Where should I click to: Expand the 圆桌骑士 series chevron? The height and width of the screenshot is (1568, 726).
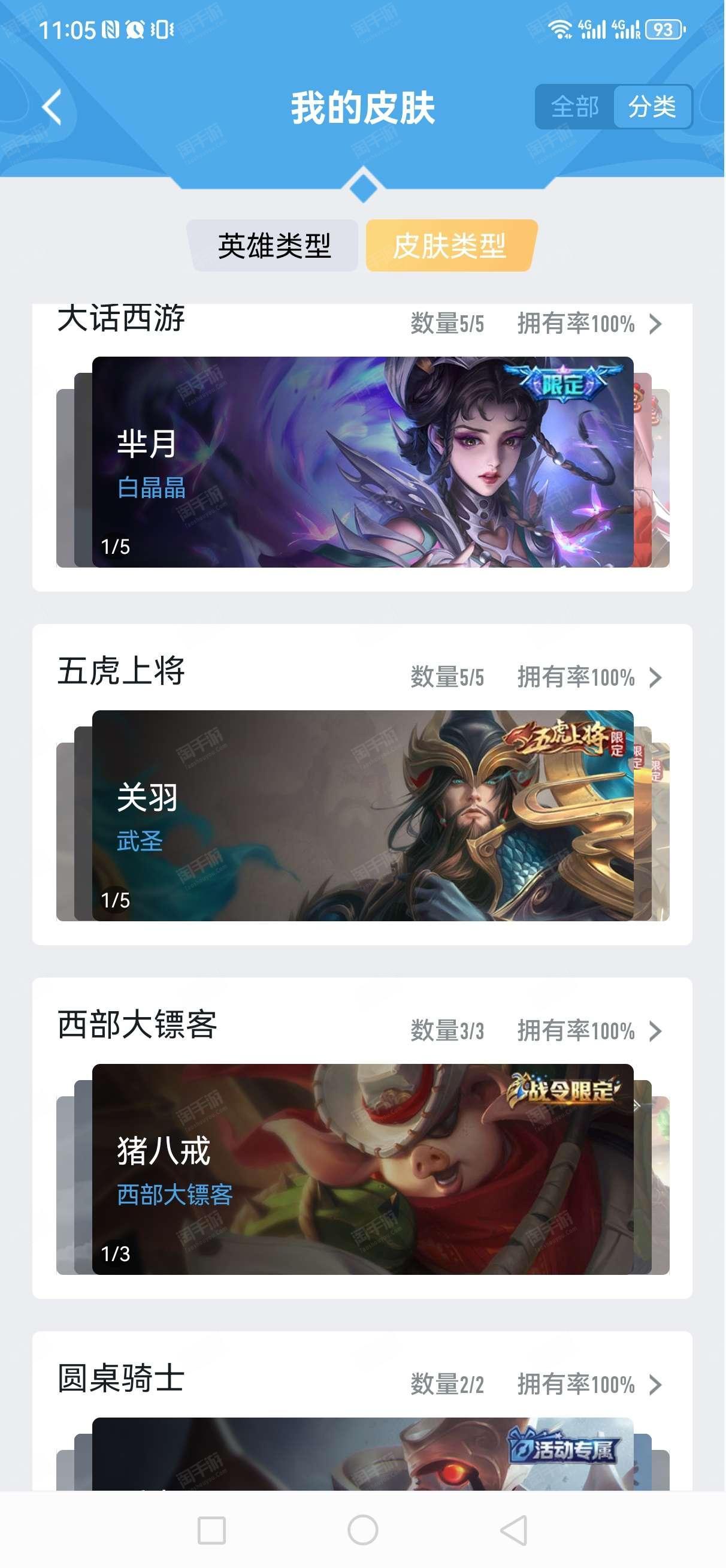[655, 1385]
